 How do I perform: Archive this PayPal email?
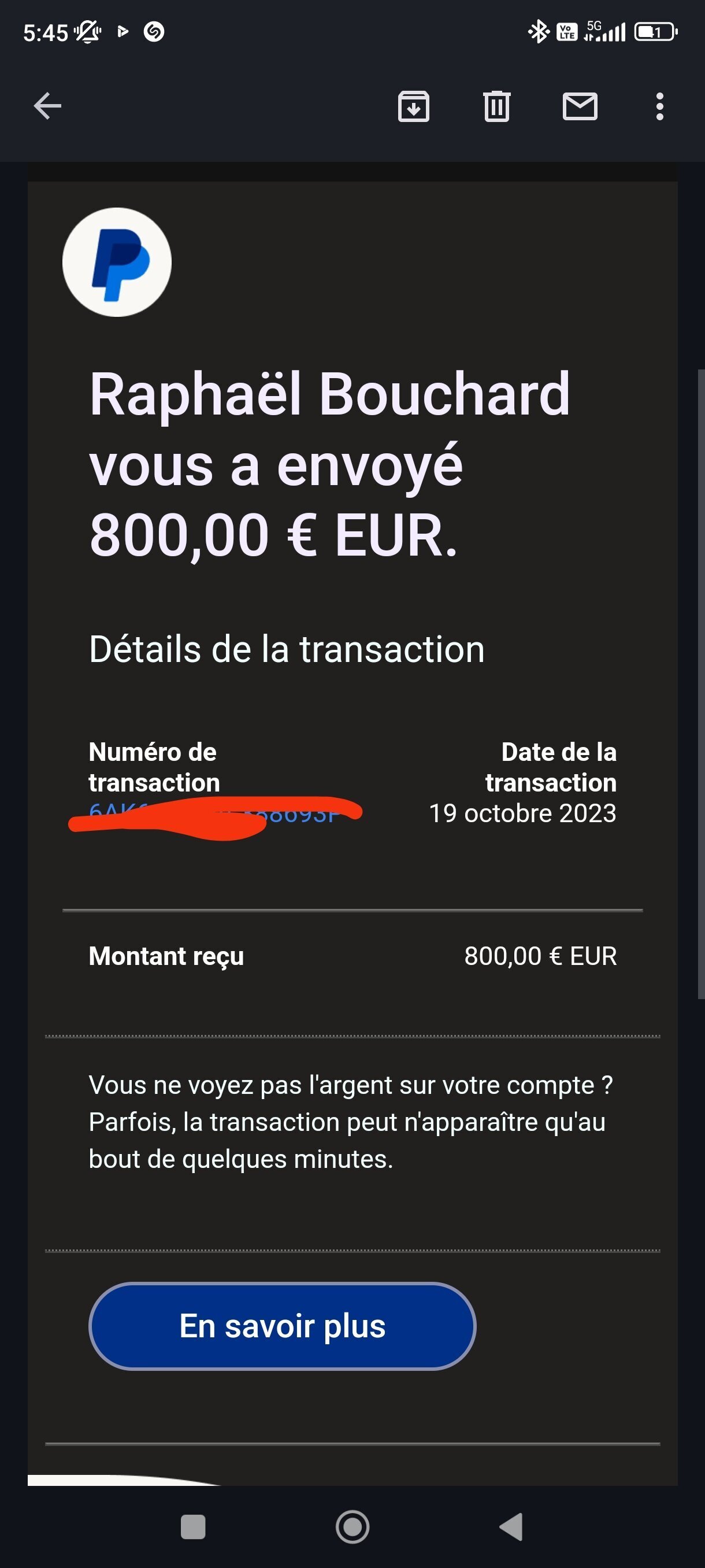coord(414,106)
